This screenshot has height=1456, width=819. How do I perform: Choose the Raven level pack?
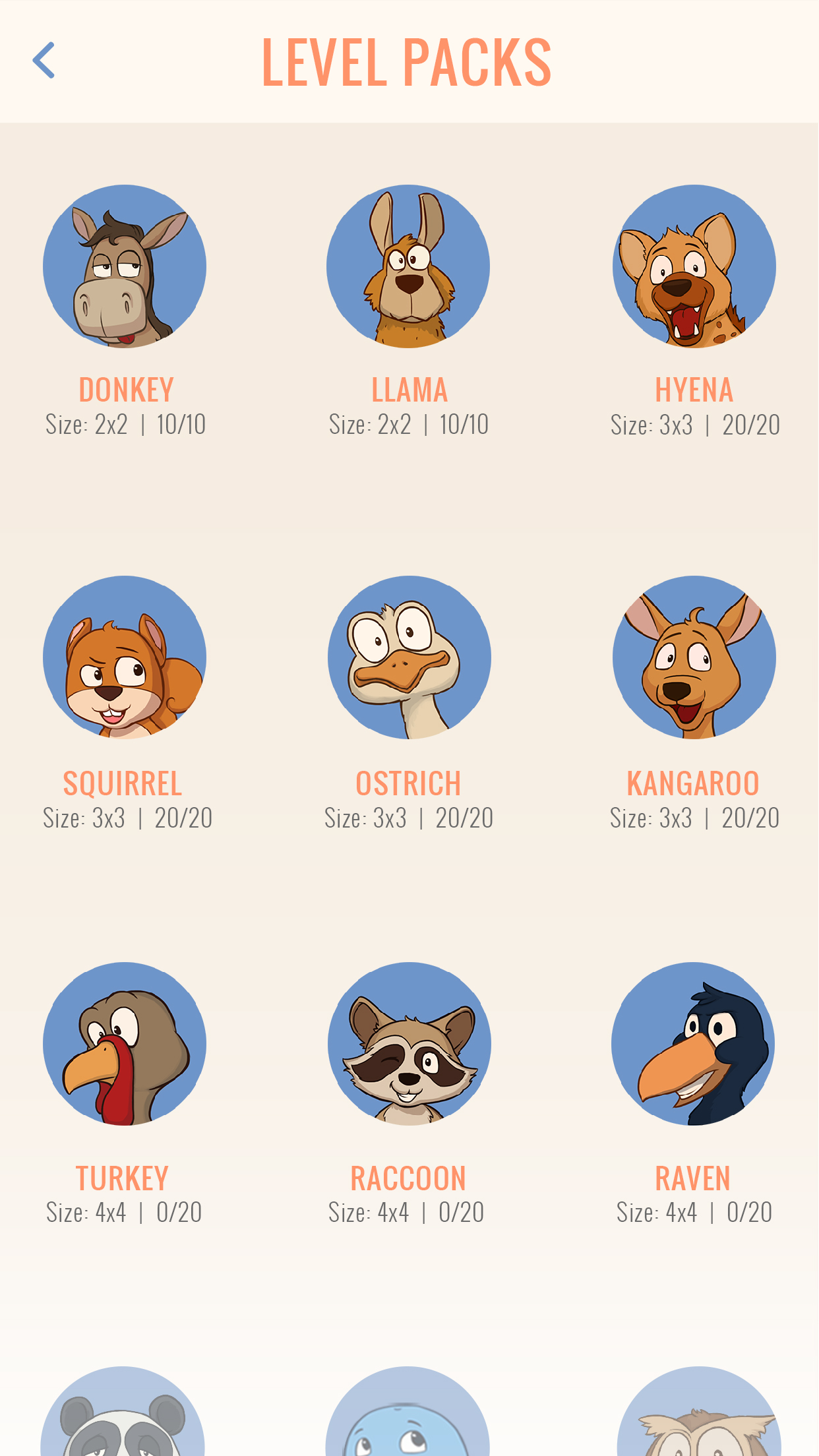[x=693, y=1044]
